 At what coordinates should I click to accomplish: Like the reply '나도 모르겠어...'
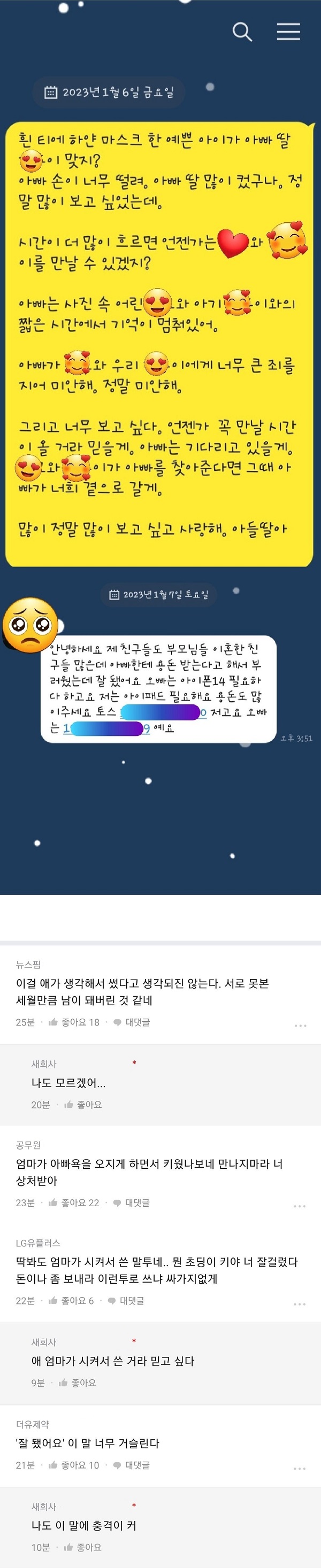click(x=83, y=1104)
